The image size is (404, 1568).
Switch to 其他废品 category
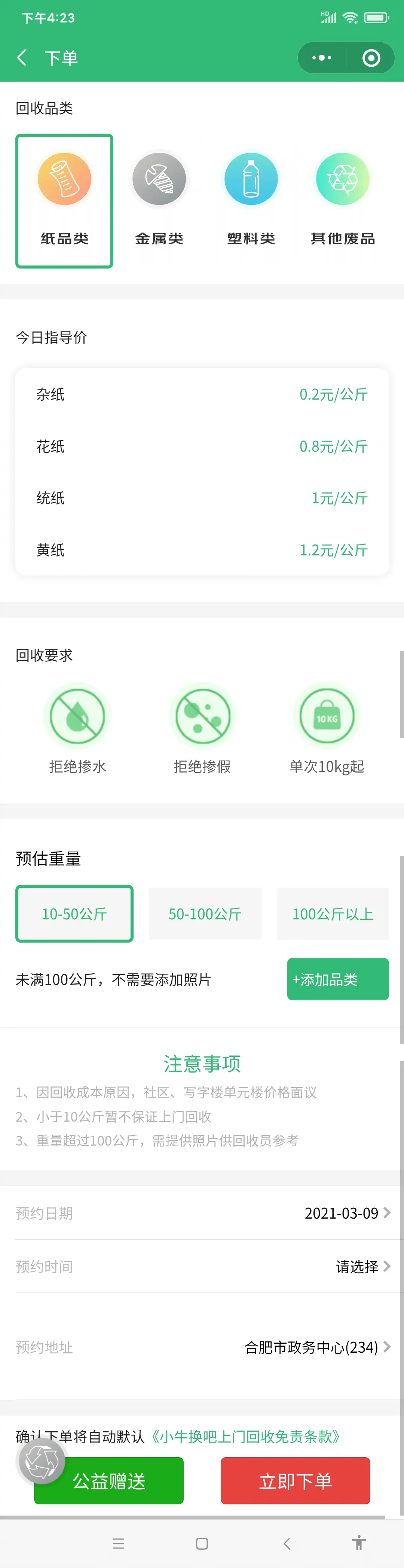tap(343, 201)
